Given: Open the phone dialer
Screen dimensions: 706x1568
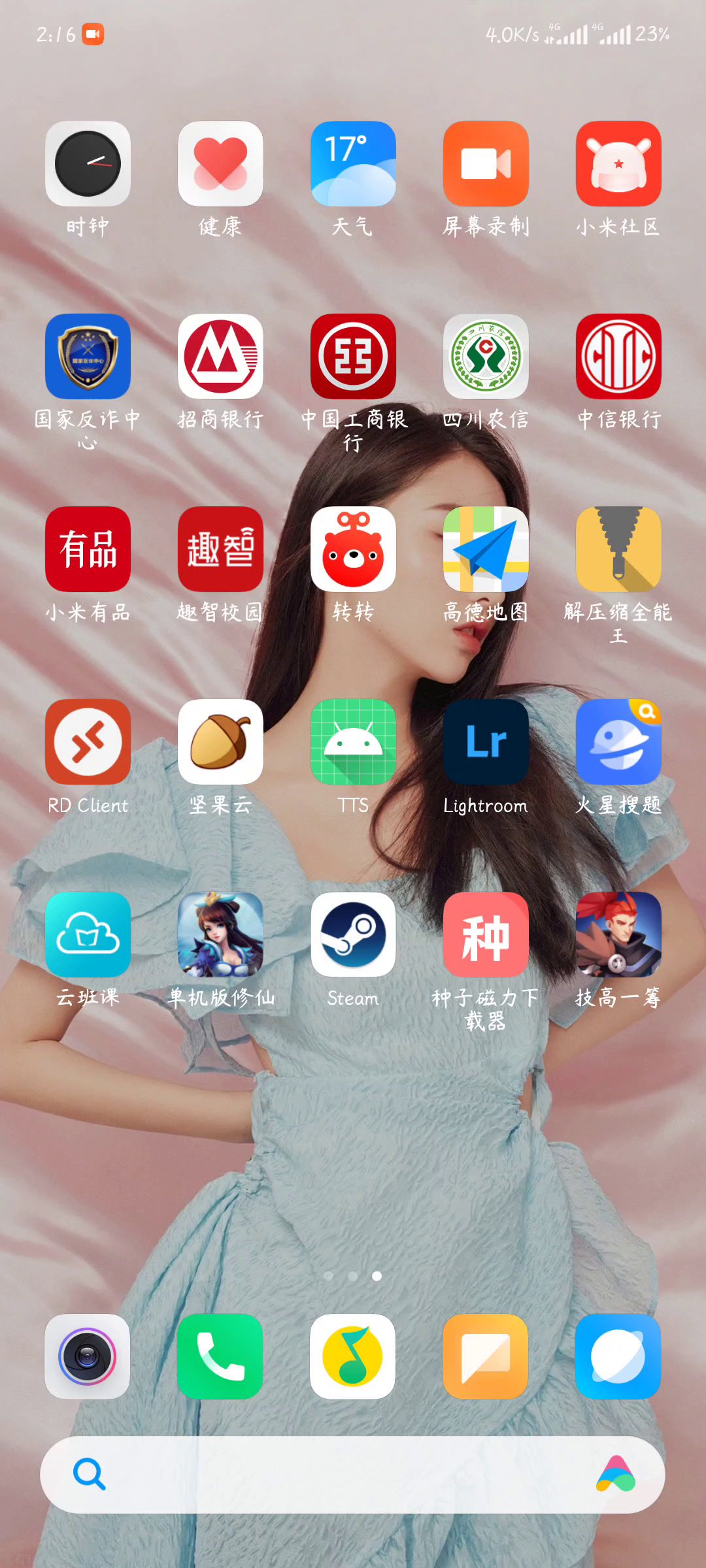Looking at the screenshot, I should click(x=220, y=1356).
